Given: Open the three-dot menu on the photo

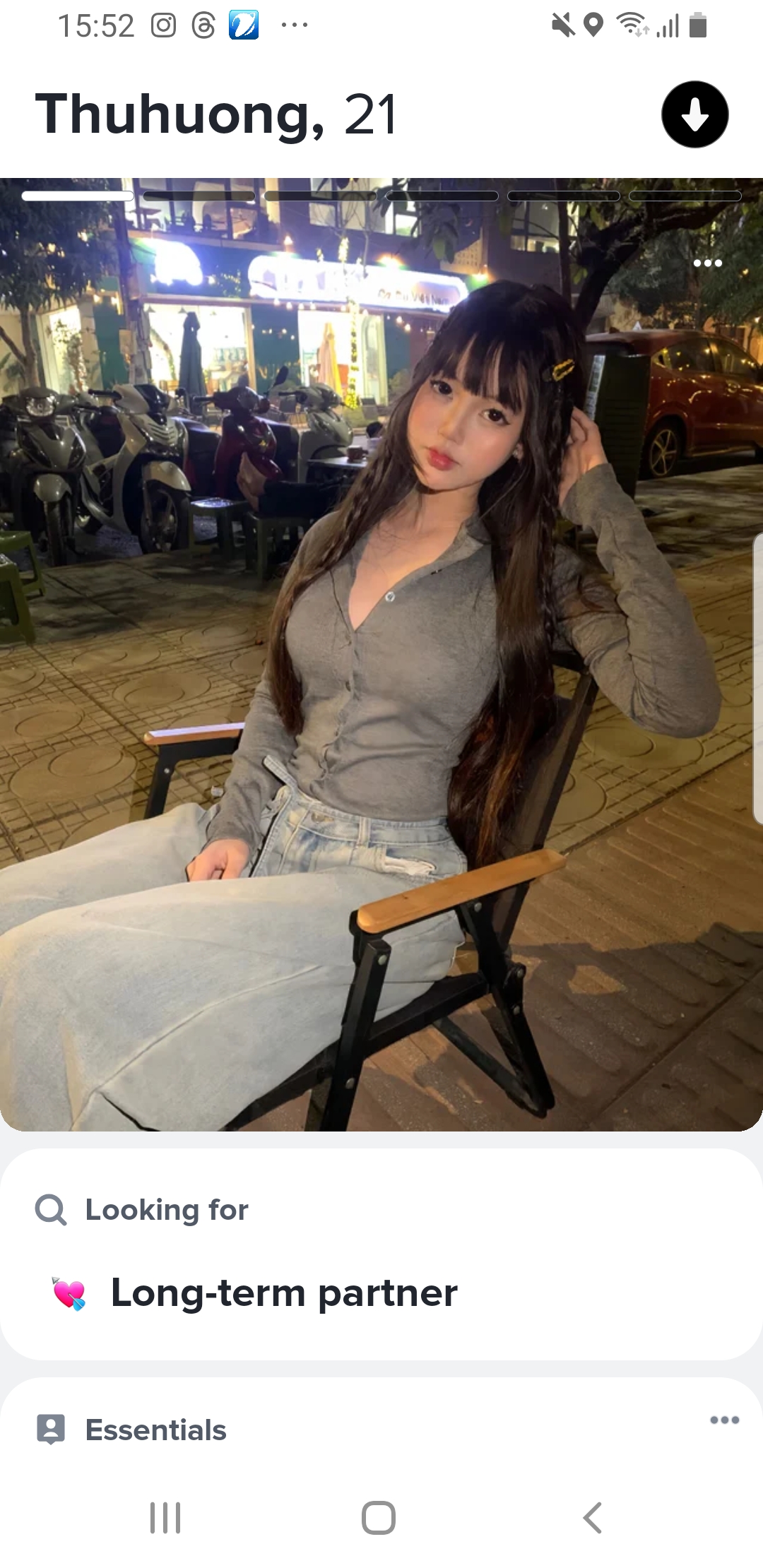Looking at the screenshot, I should 707,263.
